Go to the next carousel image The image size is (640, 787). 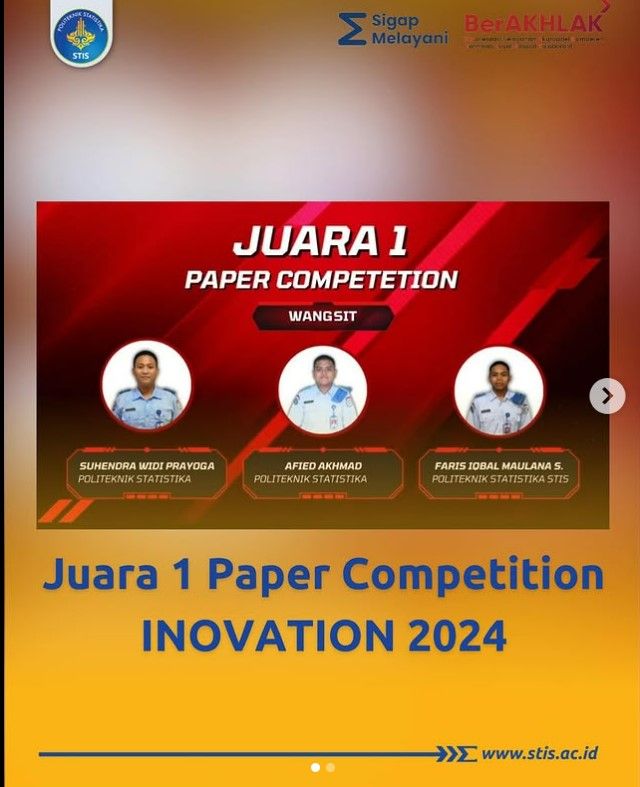coord(607,396)
